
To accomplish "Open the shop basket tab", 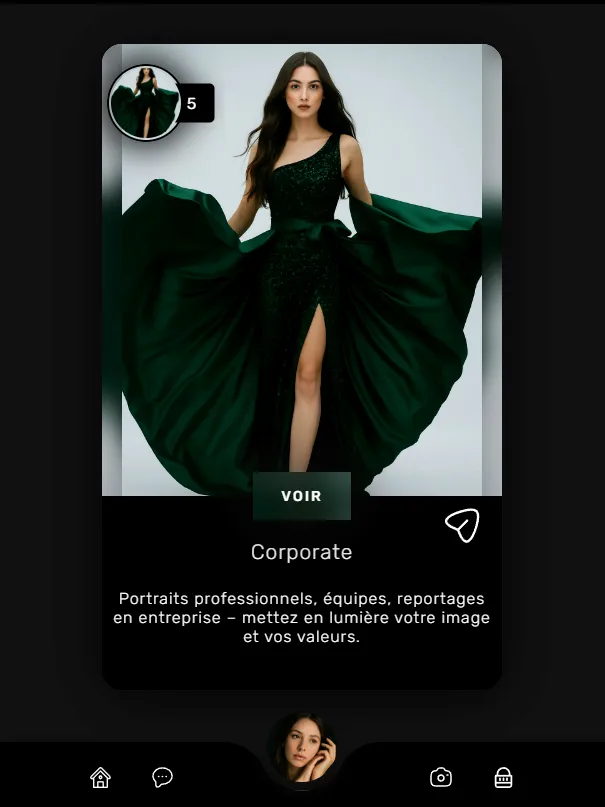I will pos(503,777).
